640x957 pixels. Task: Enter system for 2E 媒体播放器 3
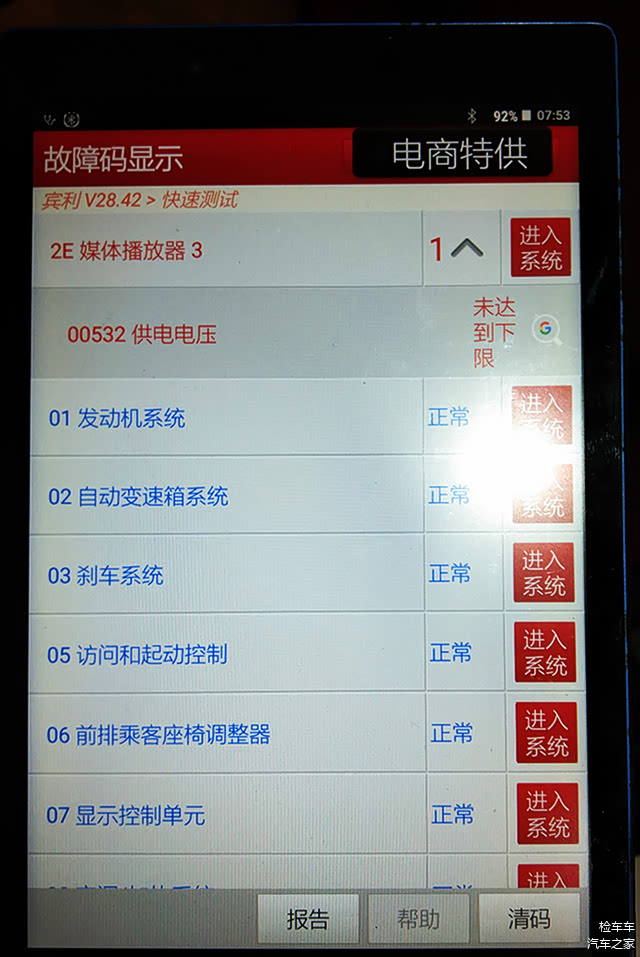pos(541,248)
